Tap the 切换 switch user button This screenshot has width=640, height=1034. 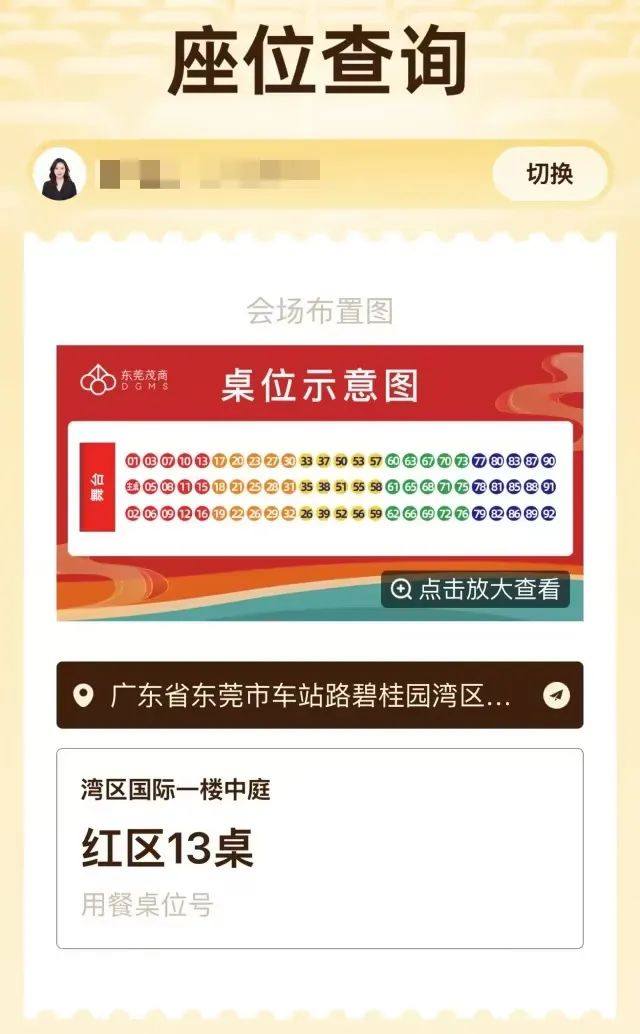pos(549,174)
